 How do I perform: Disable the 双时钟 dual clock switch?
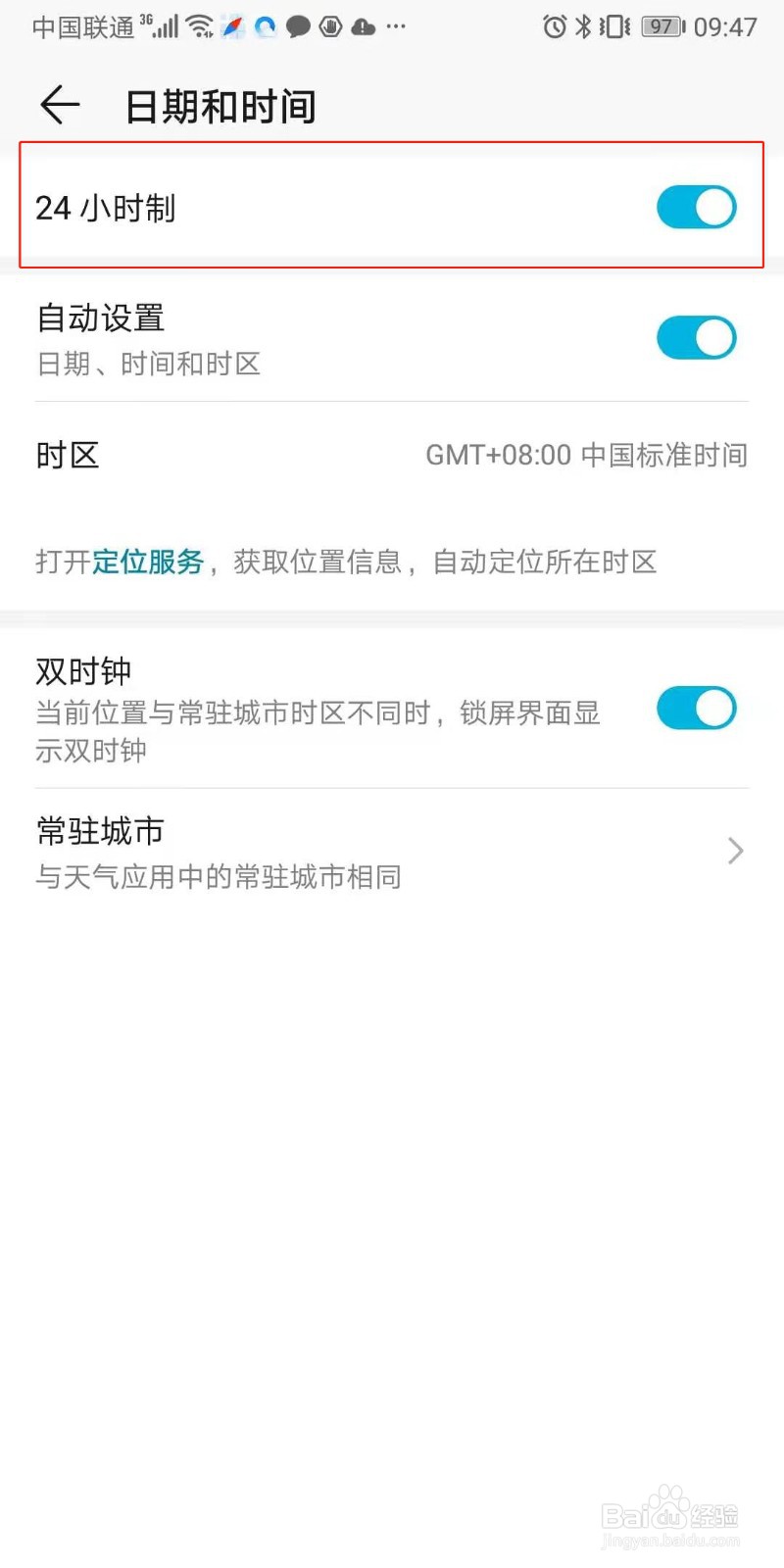696,709
